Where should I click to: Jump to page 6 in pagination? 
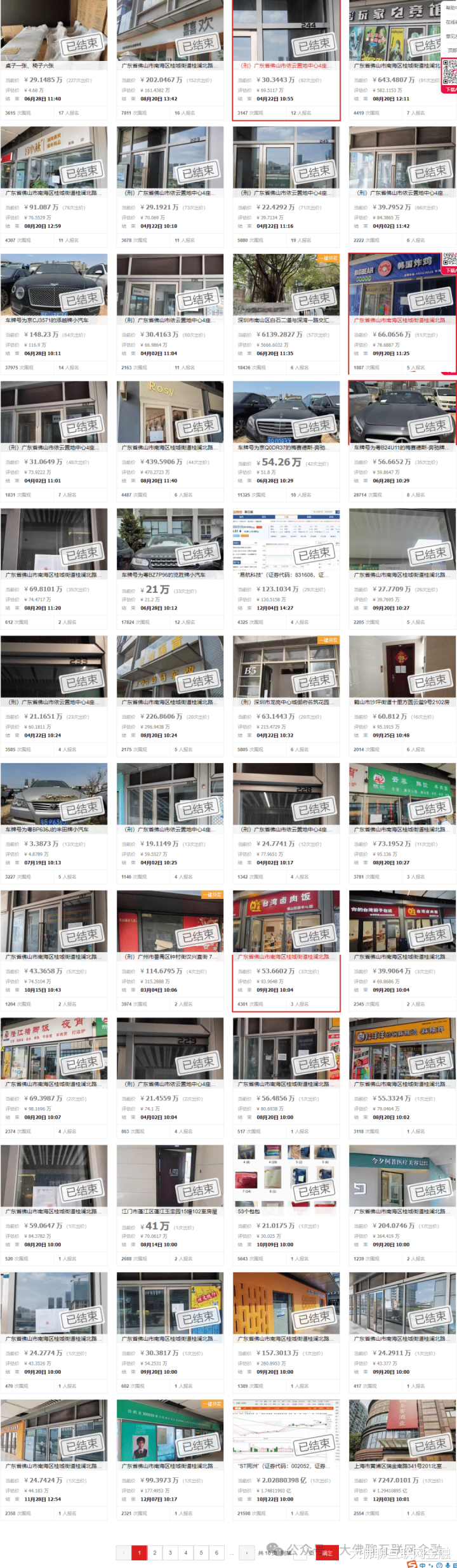[x=216, y=1553]
